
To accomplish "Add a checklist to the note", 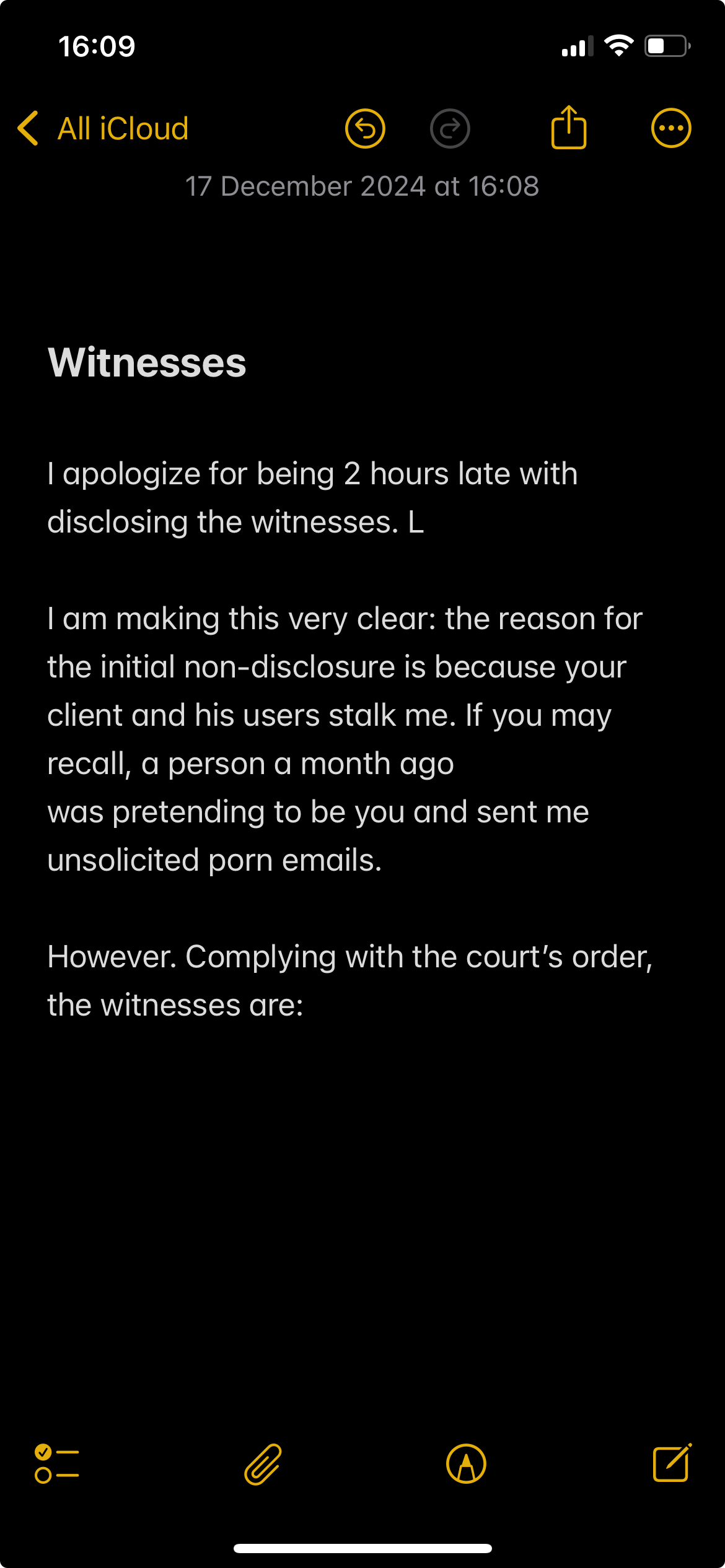I will pos(56,1464).
